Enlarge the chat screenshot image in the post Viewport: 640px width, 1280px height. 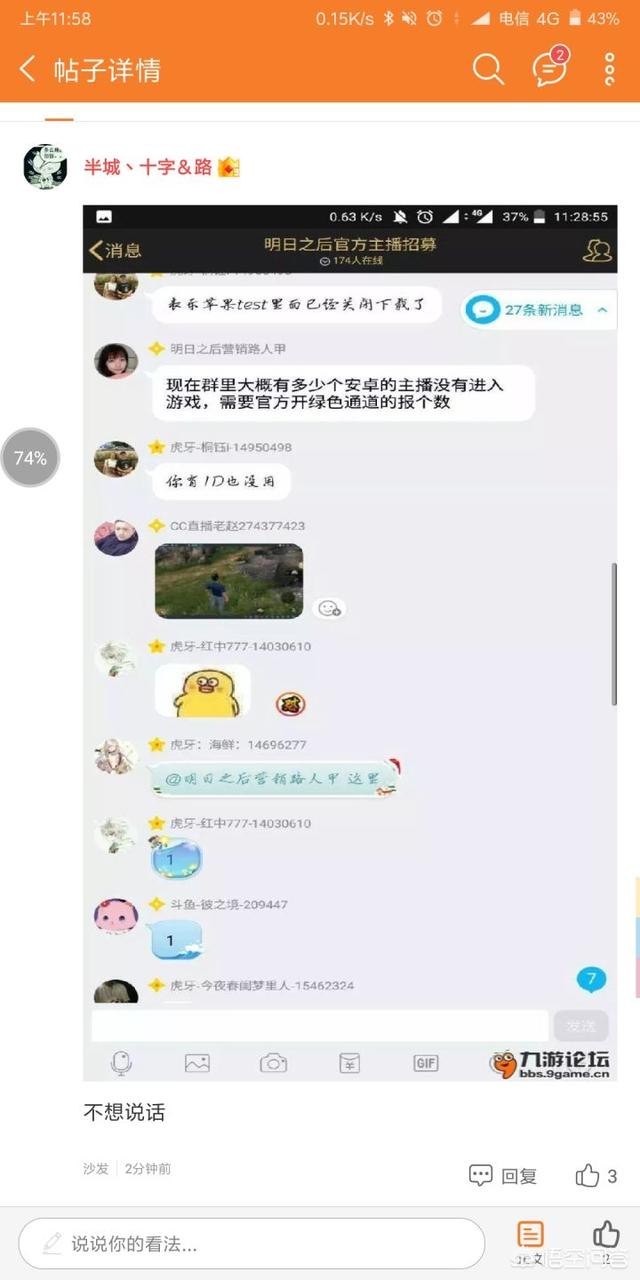pos(349,642)
